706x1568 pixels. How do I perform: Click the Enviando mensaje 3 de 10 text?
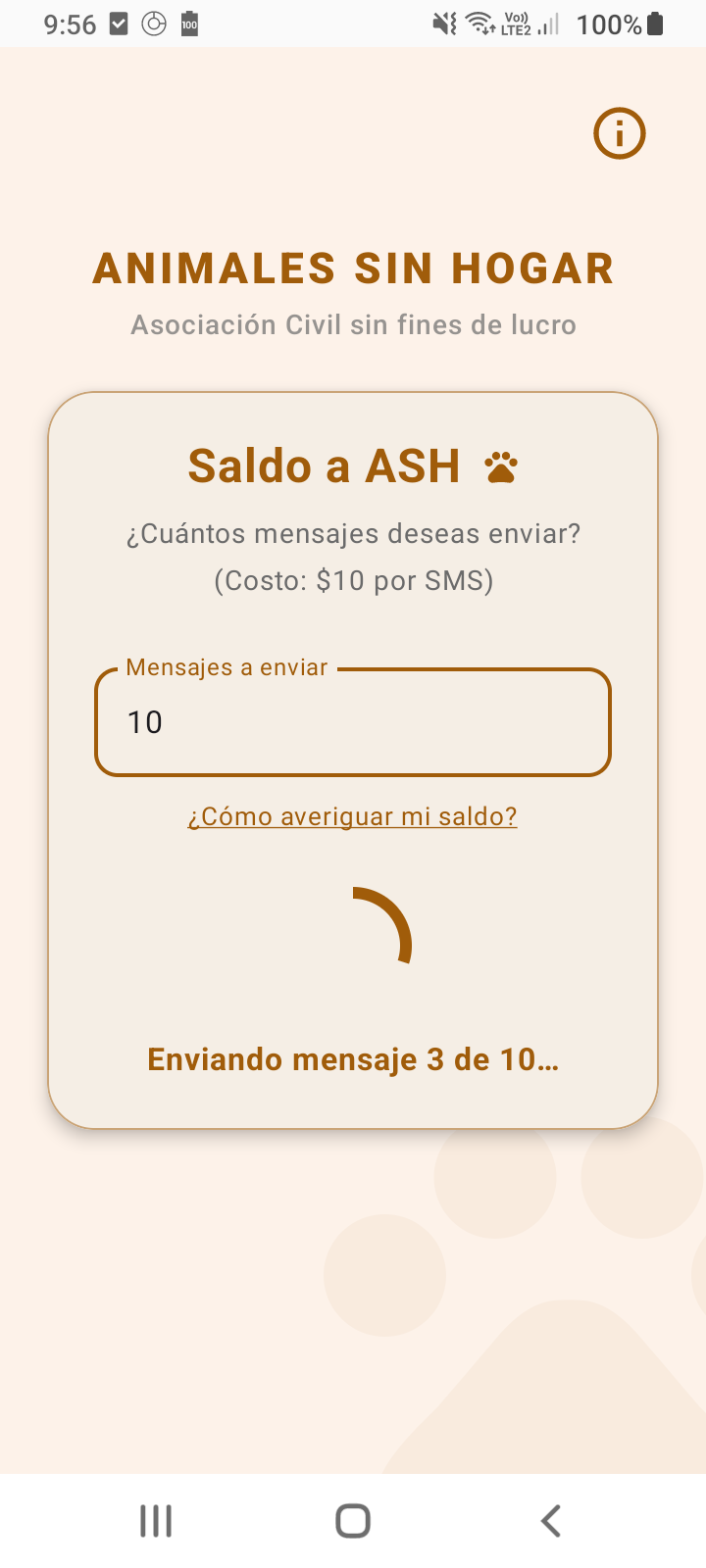pos(353,1058)
